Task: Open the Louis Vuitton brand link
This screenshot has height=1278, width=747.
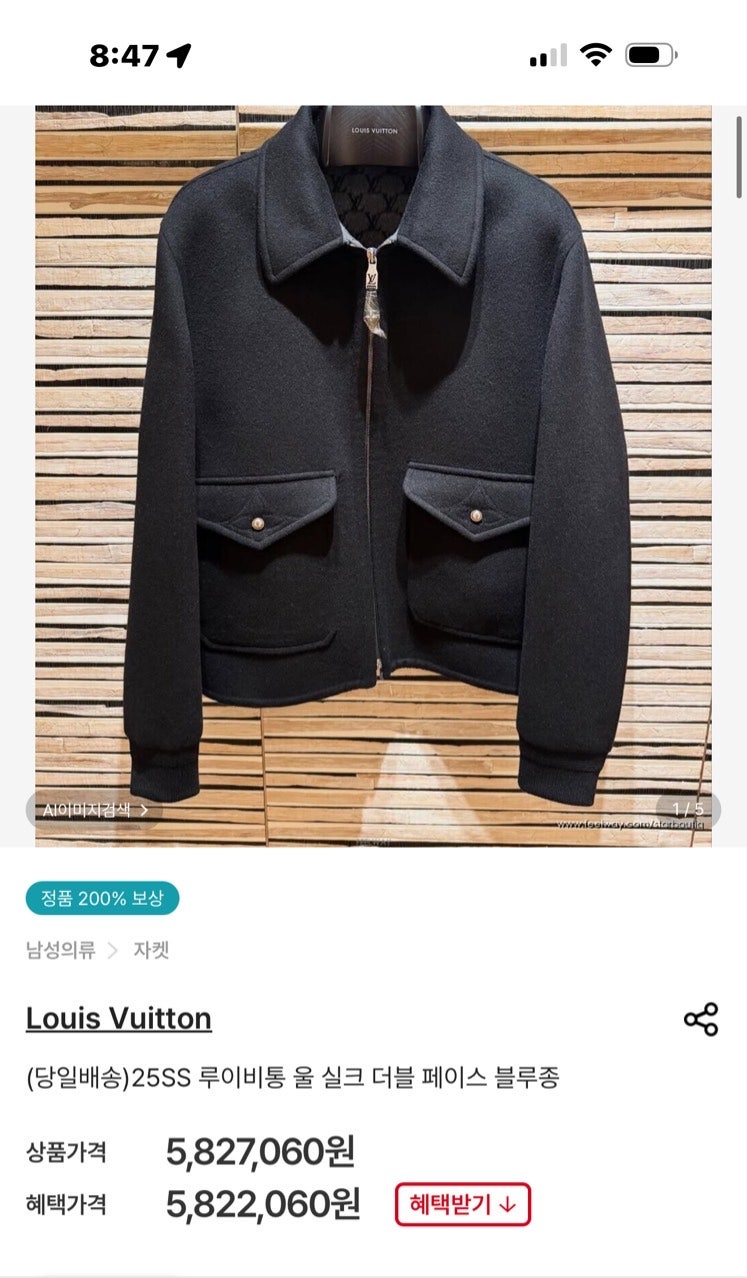Action: point(119,1019)
